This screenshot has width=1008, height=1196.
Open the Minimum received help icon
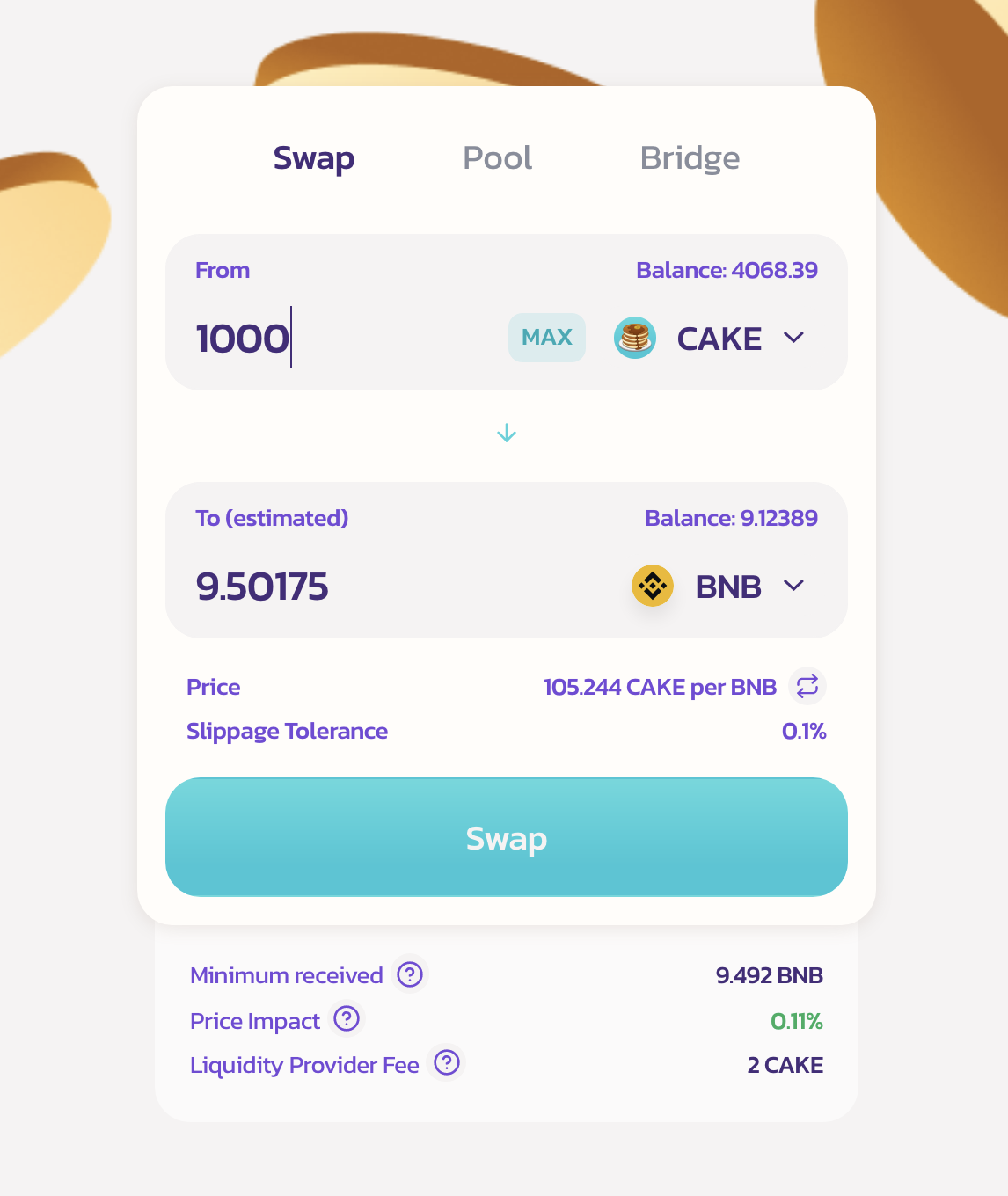coord(410,974)
